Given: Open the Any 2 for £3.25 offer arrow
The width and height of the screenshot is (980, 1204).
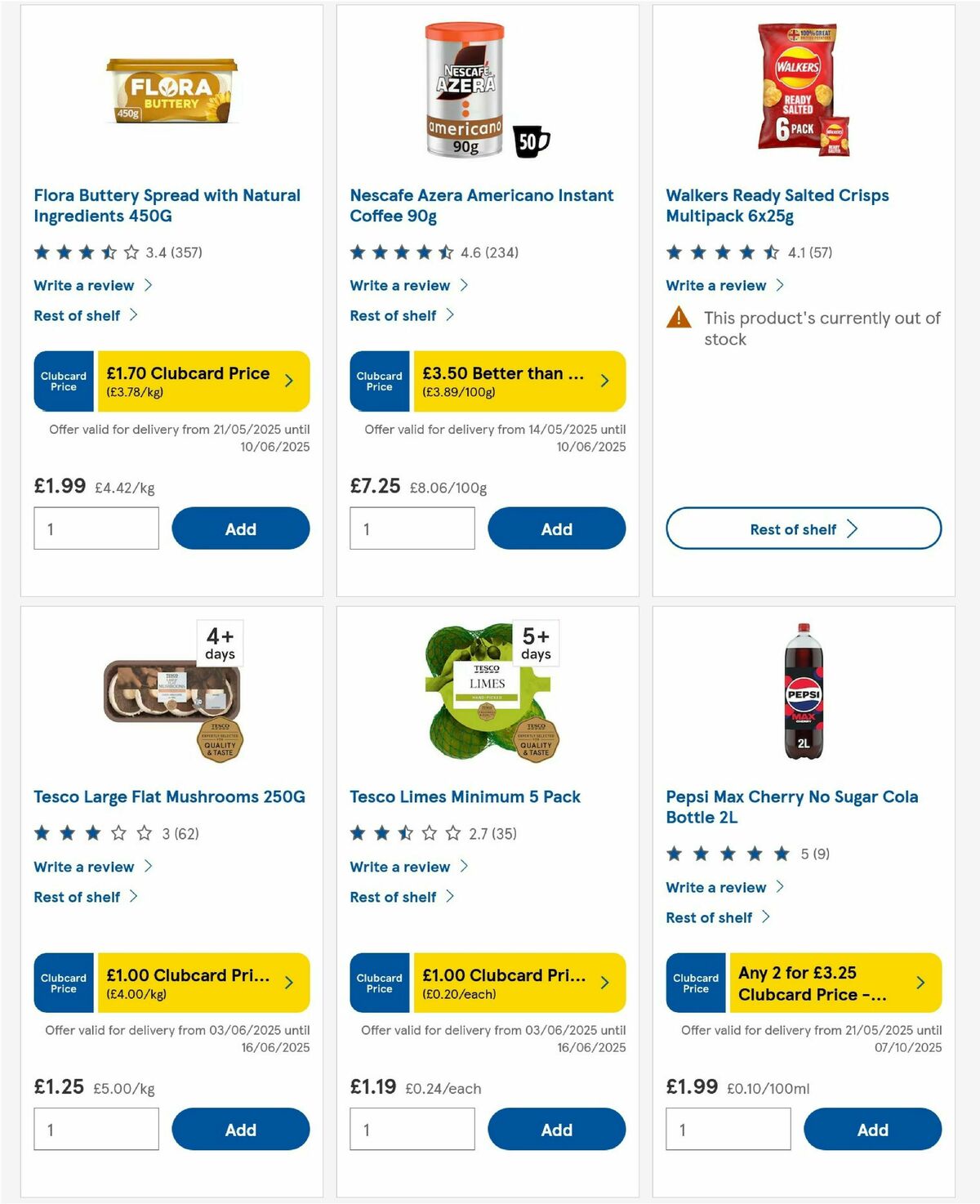Looking at the screenshot, I should 920,983.
